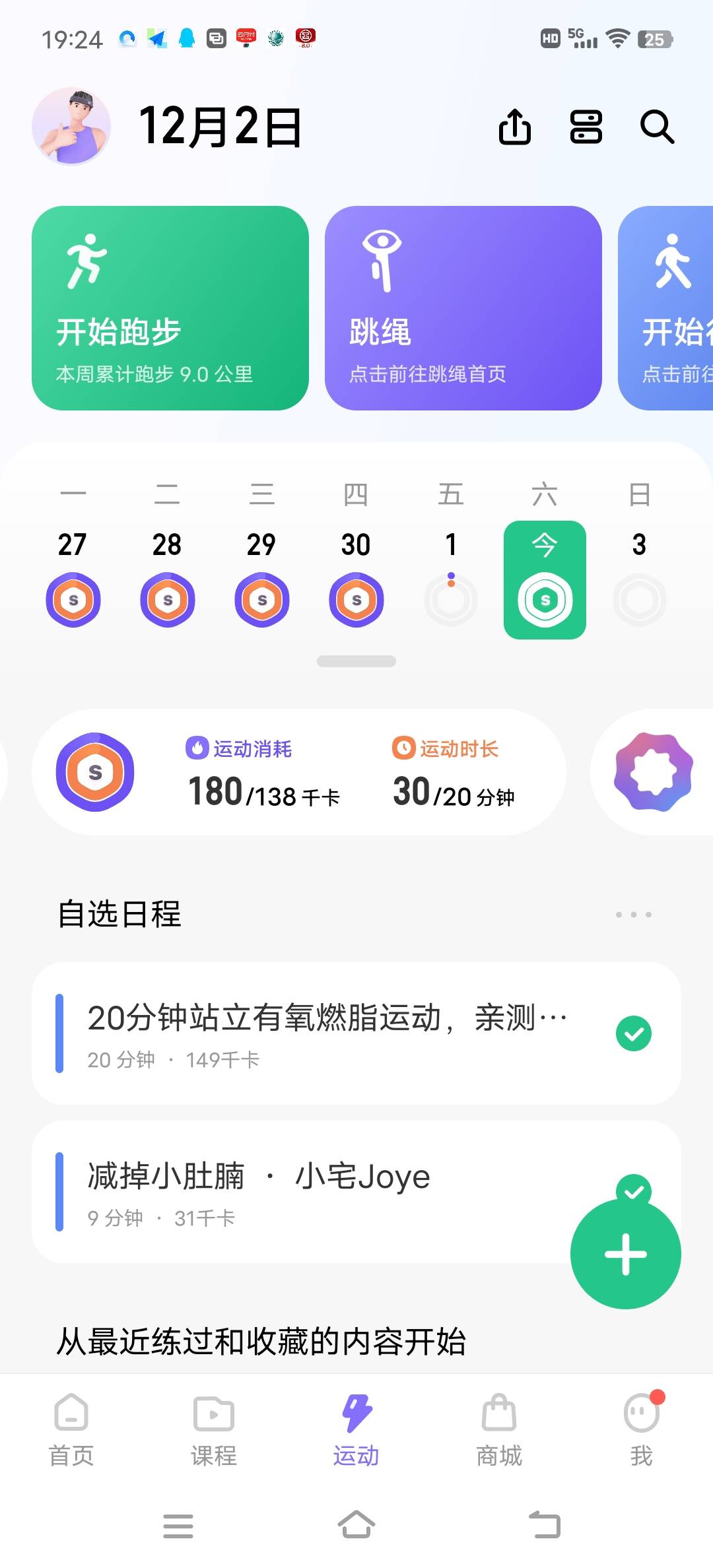
Task: Open the card view icon beside search
Action: point(586,127)
